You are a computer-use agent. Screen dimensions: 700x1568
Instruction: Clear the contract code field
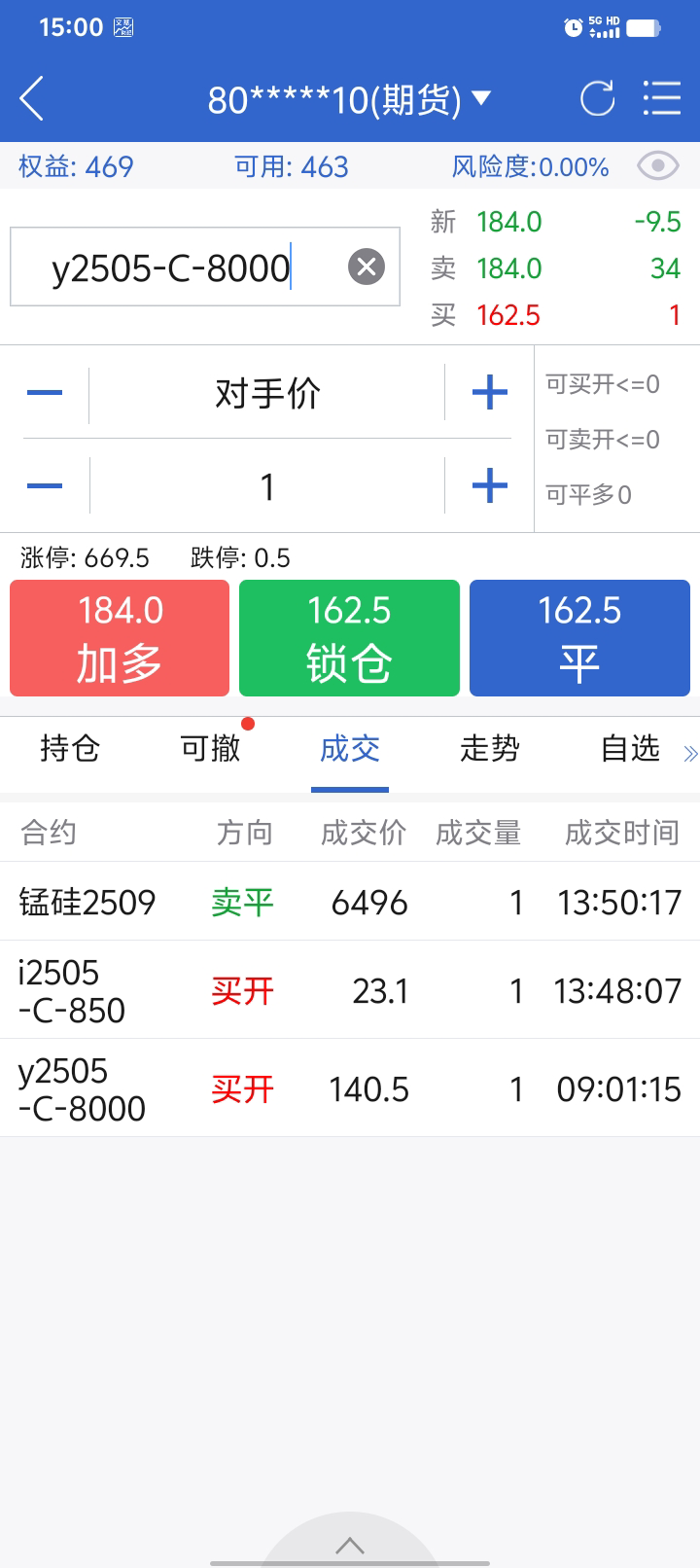[x=367, y=267]
